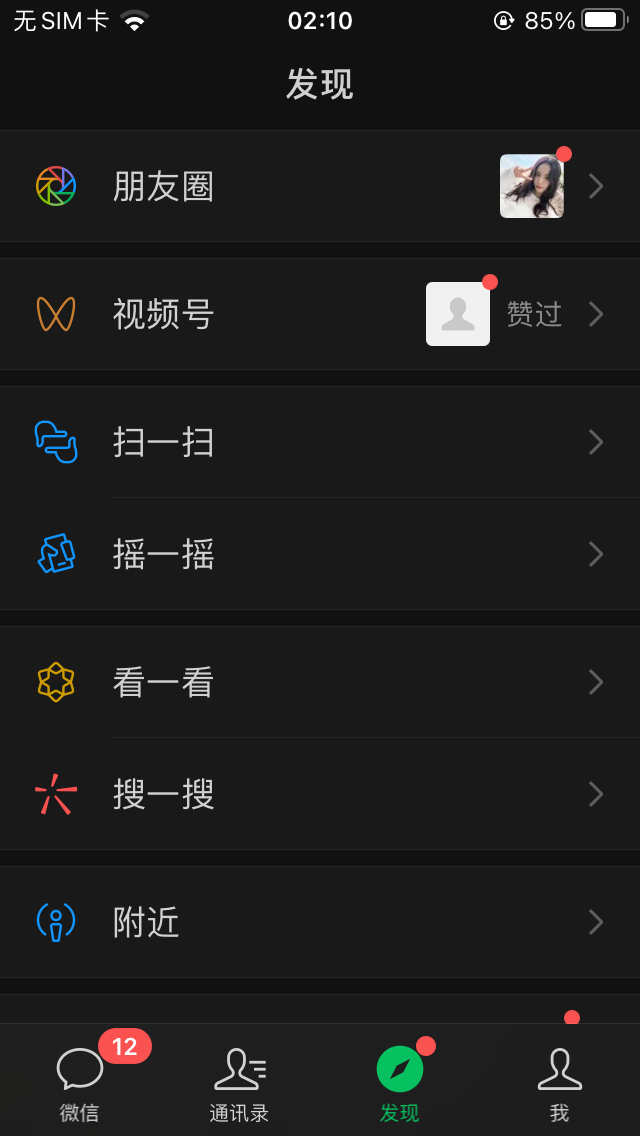The width and height of the screenshot is (640, 1136).
Task: Go to the 我 profile tab
Action: click(x=560, y=1083)
